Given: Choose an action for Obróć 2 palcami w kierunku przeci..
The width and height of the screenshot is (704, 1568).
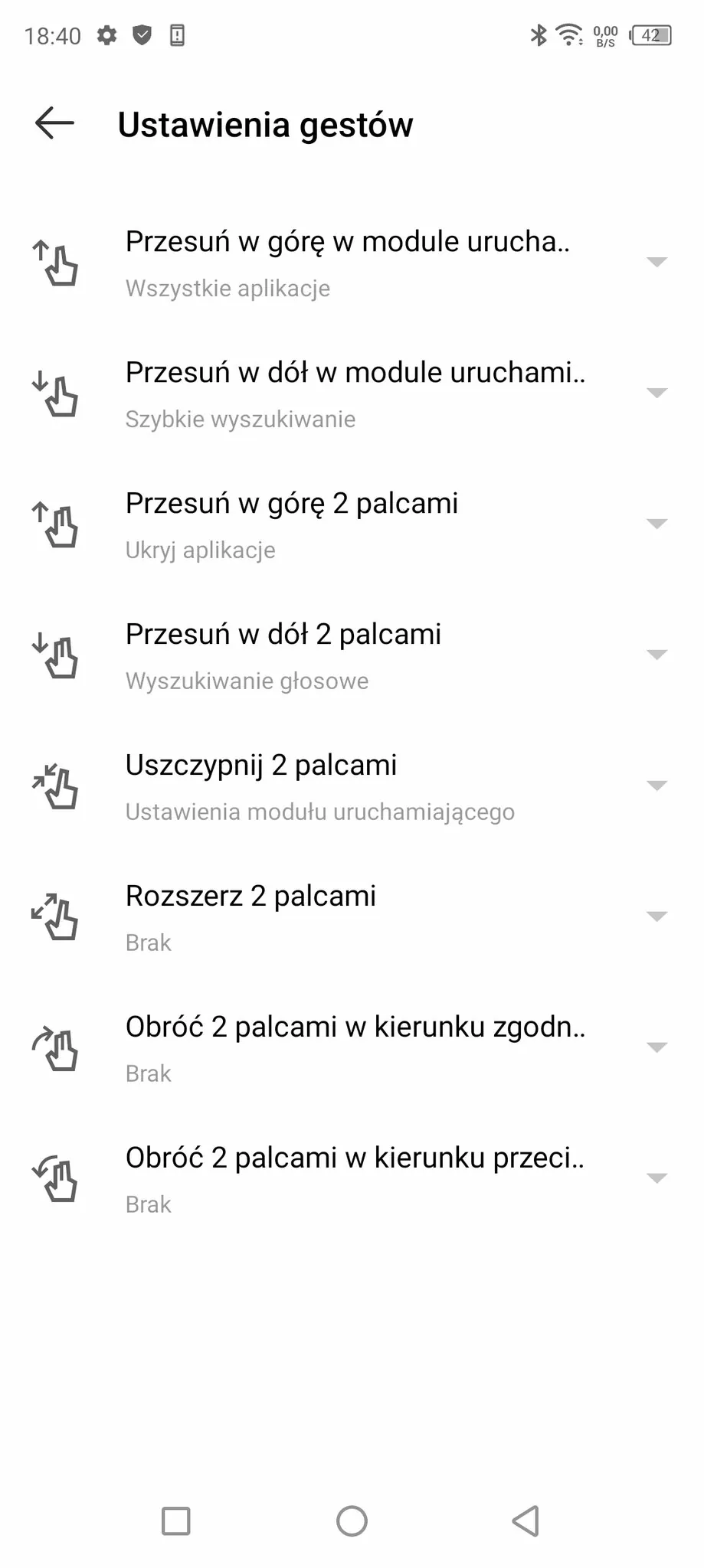Looking at the screenshot, I should [x=352, y=1179].
